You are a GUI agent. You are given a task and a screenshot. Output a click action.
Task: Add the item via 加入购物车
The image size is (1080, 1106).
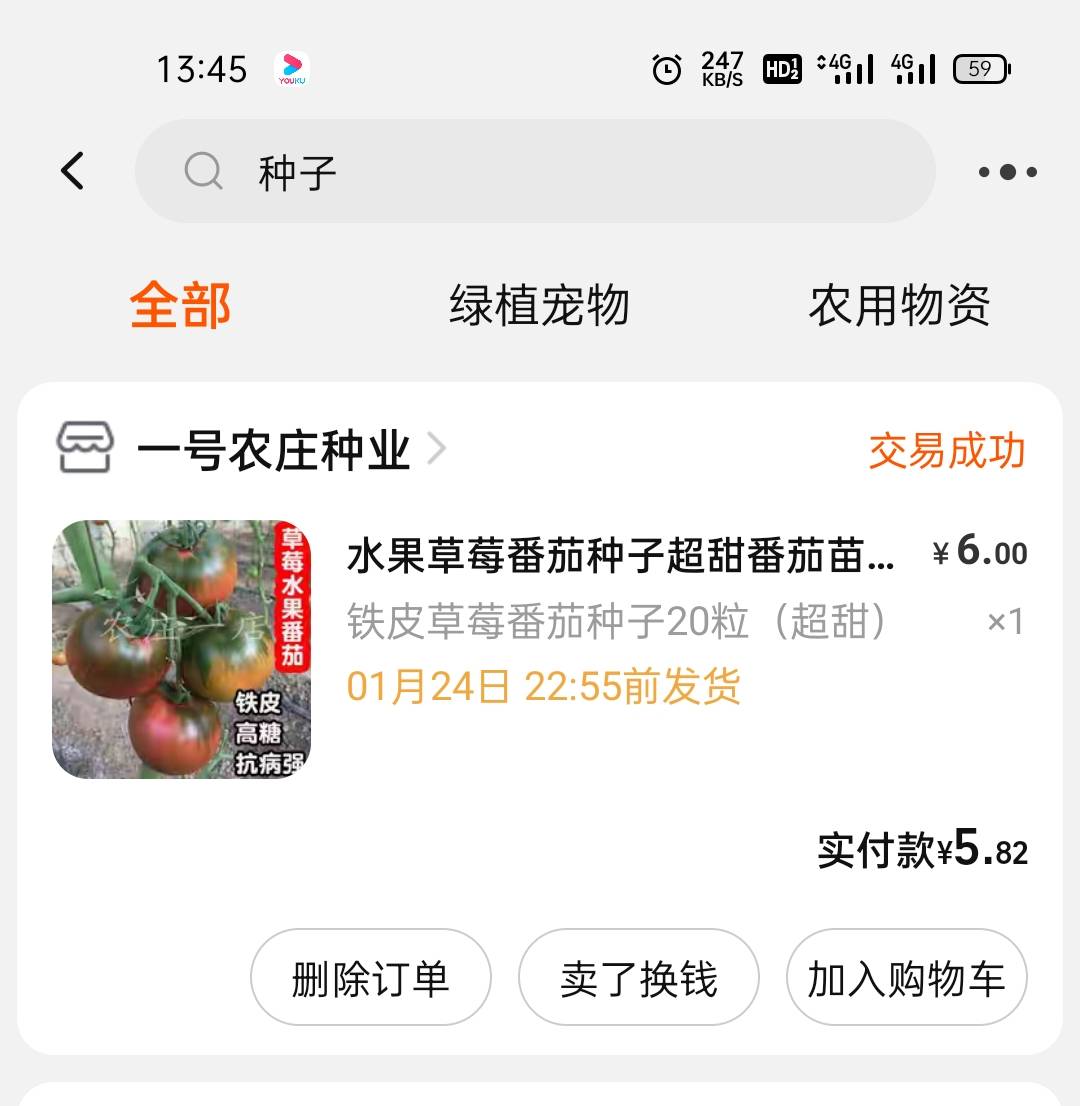pyautogui.click(x=906, y=978)
